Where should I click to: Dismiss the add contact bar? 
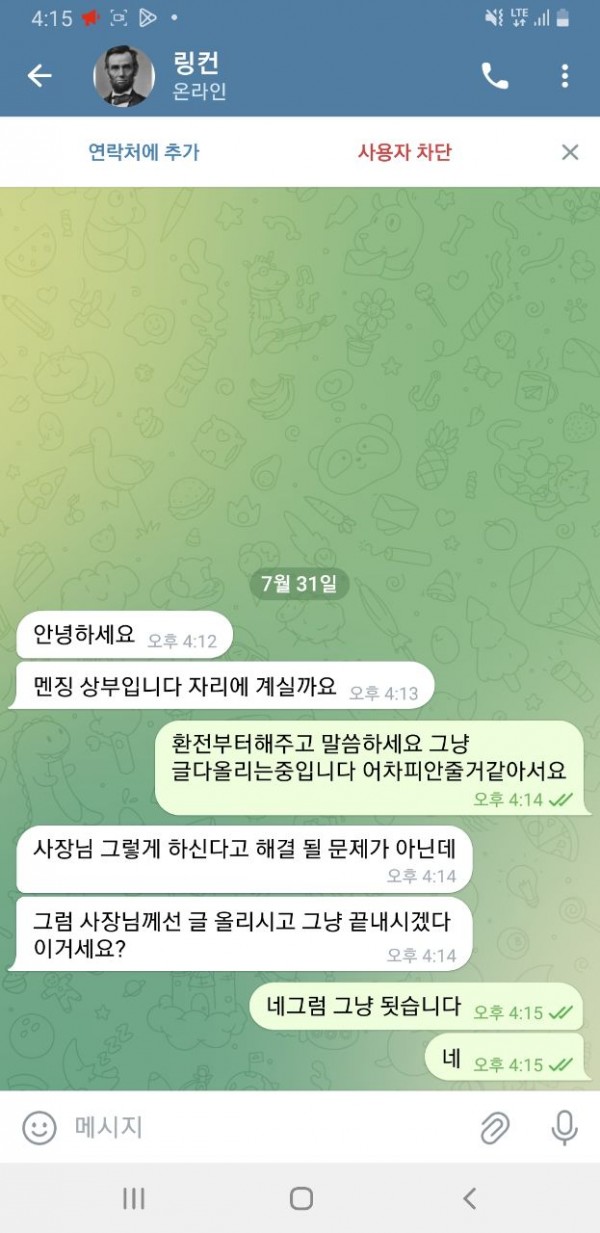point(570,152)
